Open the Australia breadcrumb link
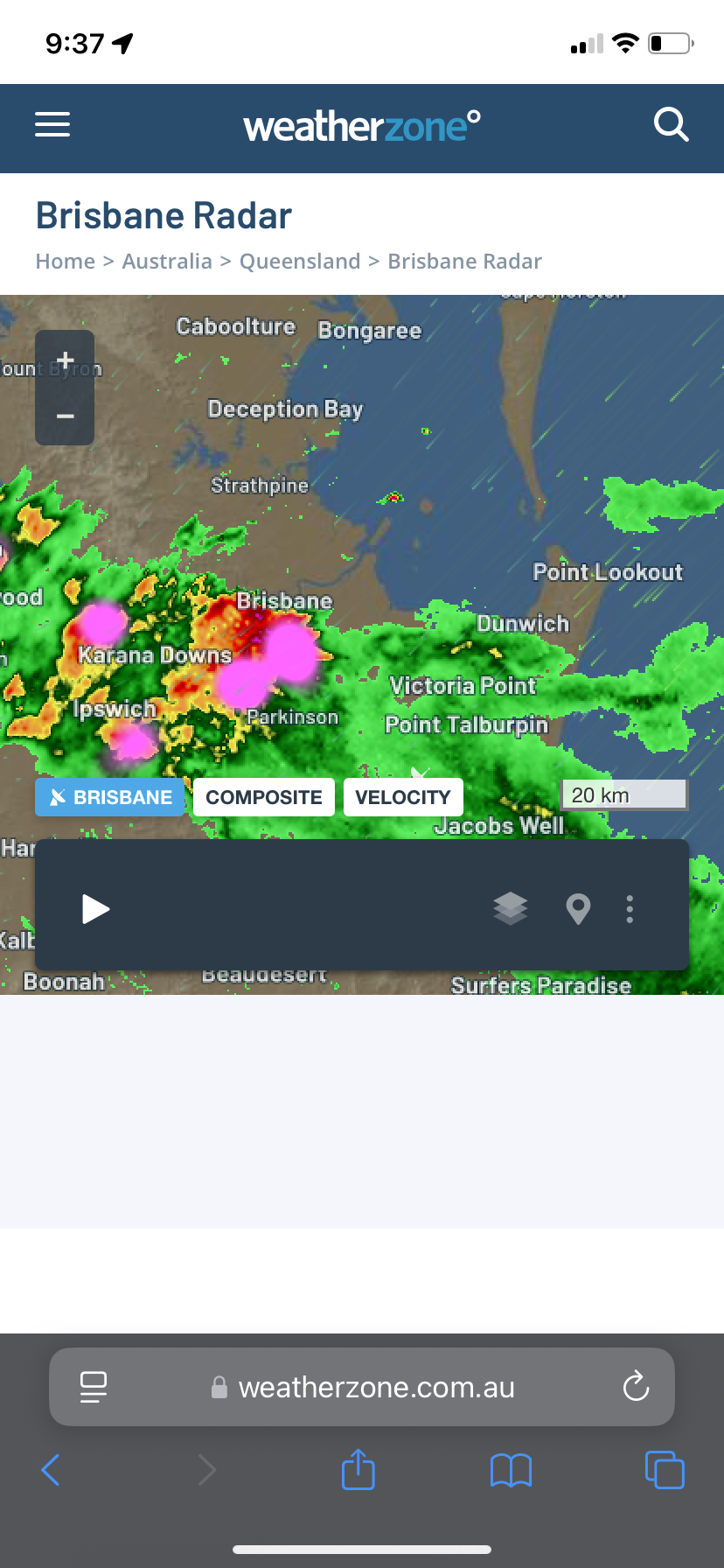Screen dimensions: 724x1568 pos(167,262)
